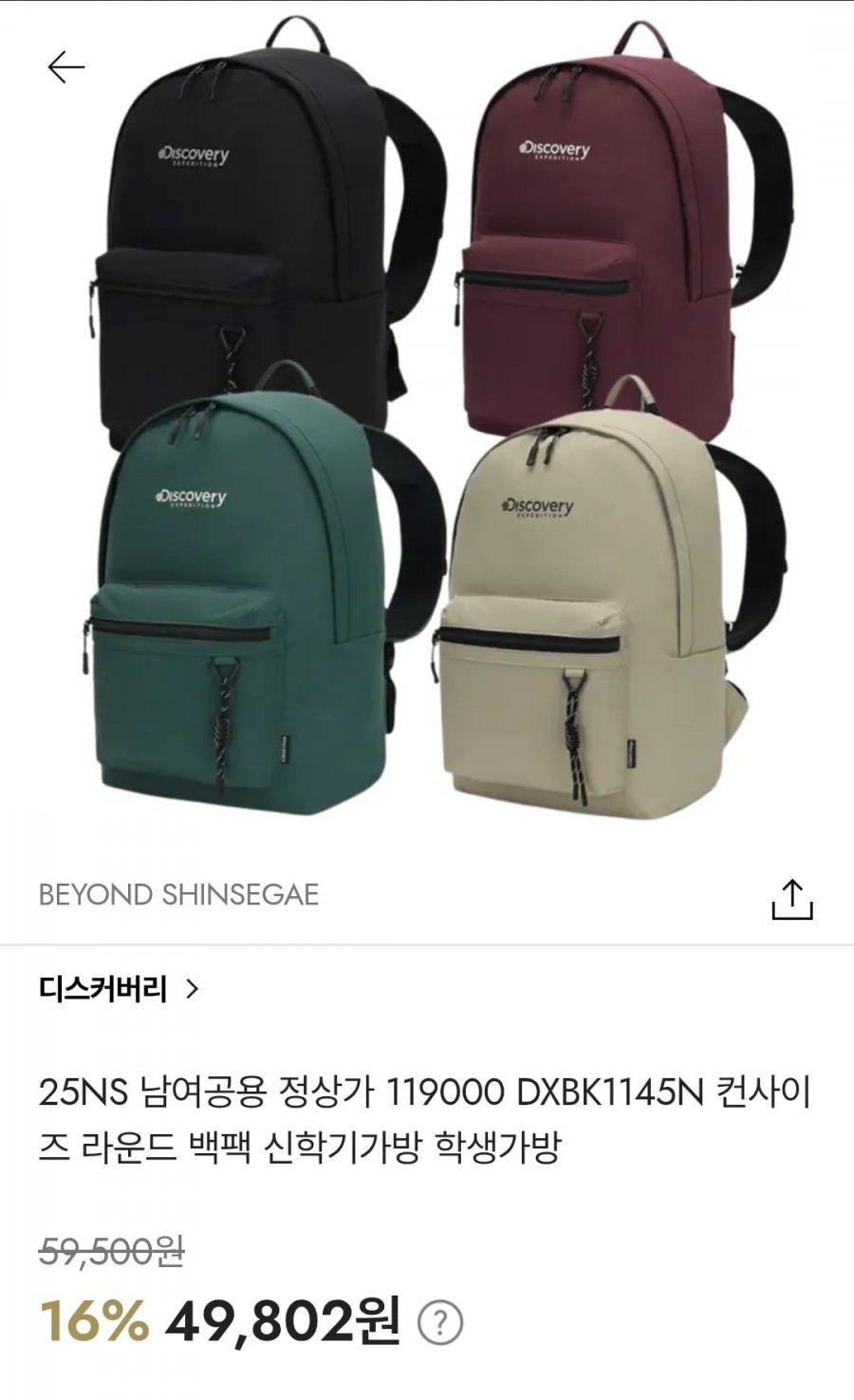Open the 디스커버리 brand page
854x1400 pixels.
(119, 989)
